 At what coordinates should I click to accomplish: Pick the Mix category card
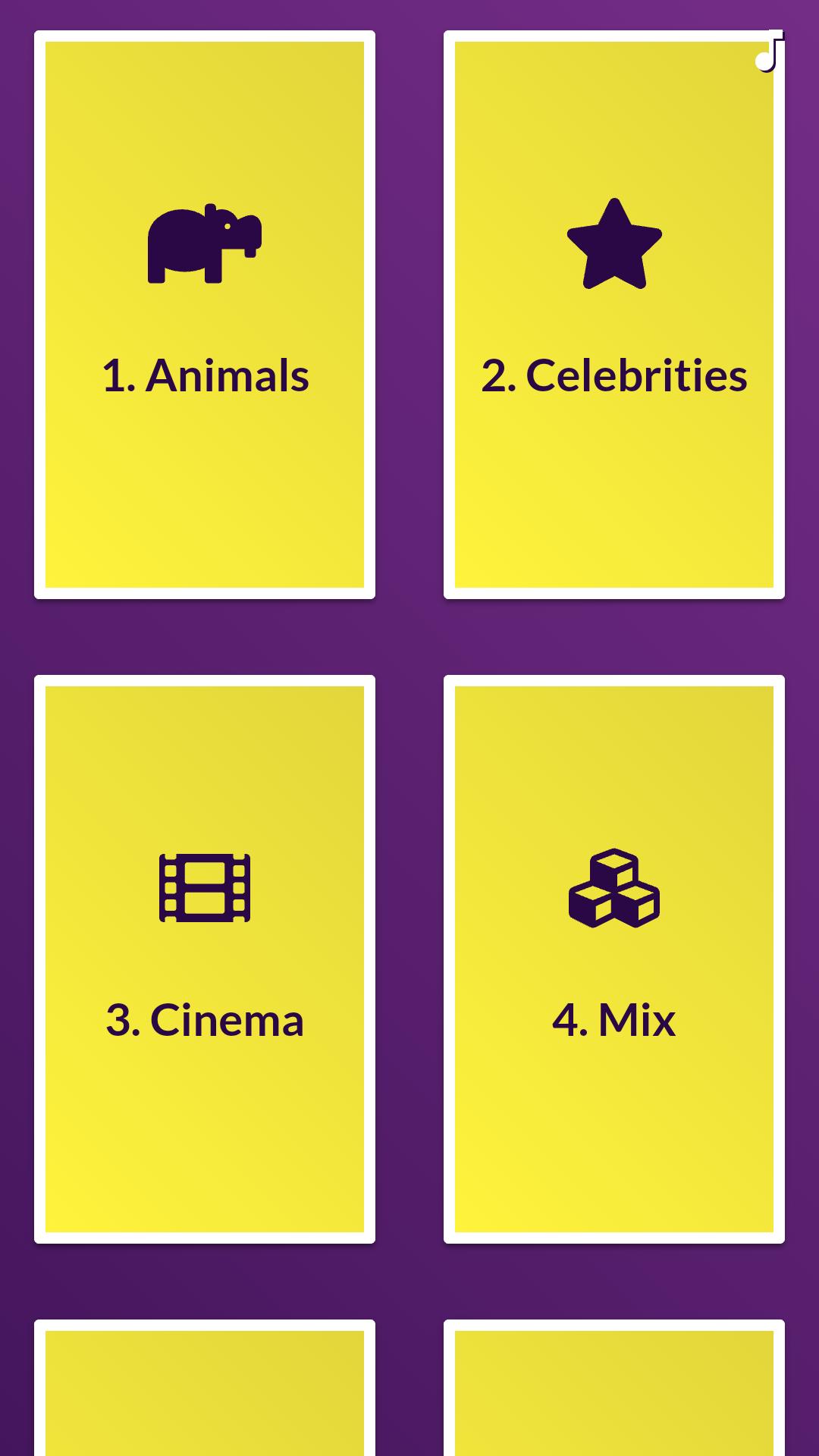pyautogui.click(x=614, y=959)
